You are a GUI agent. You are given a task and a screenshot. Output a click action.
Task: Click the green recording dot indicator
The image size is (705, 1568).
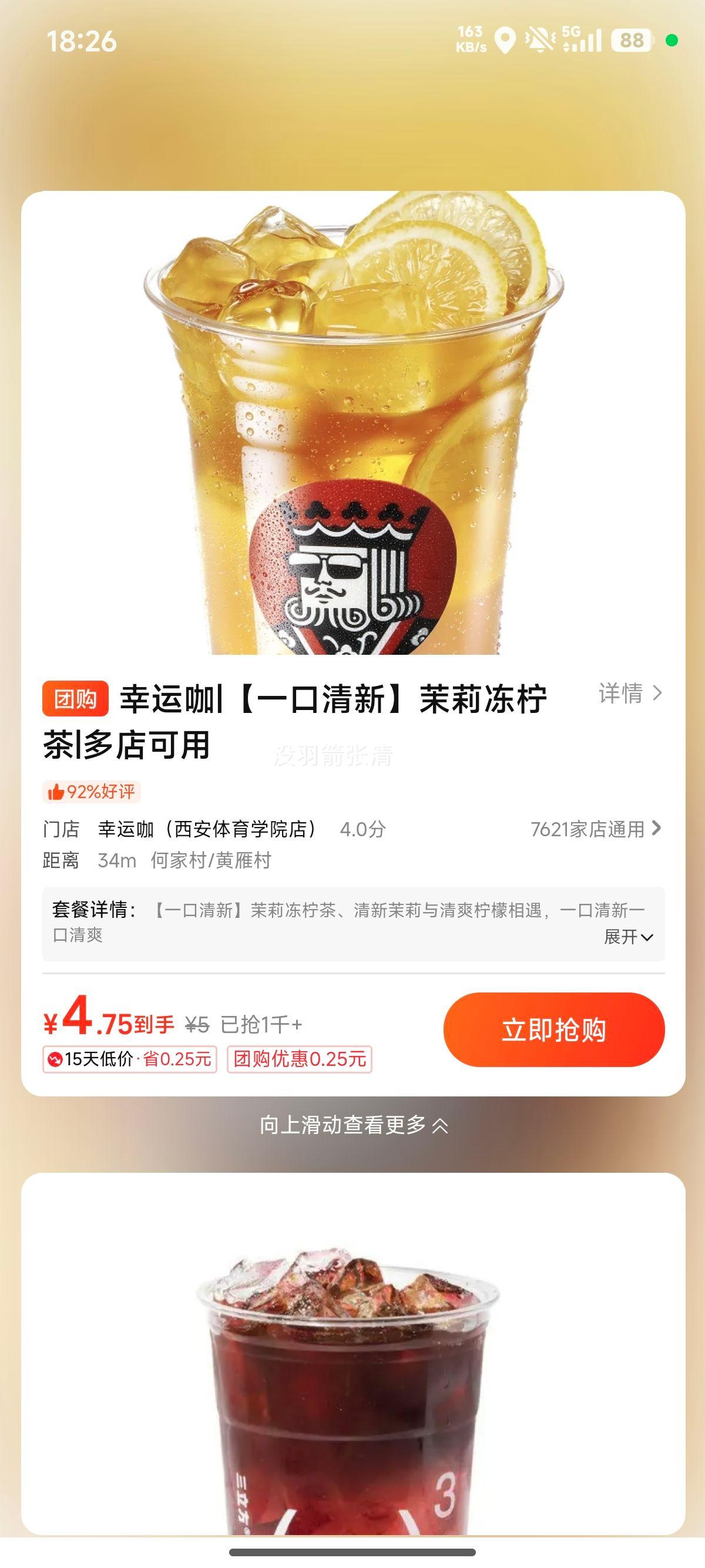pos(671,40)
